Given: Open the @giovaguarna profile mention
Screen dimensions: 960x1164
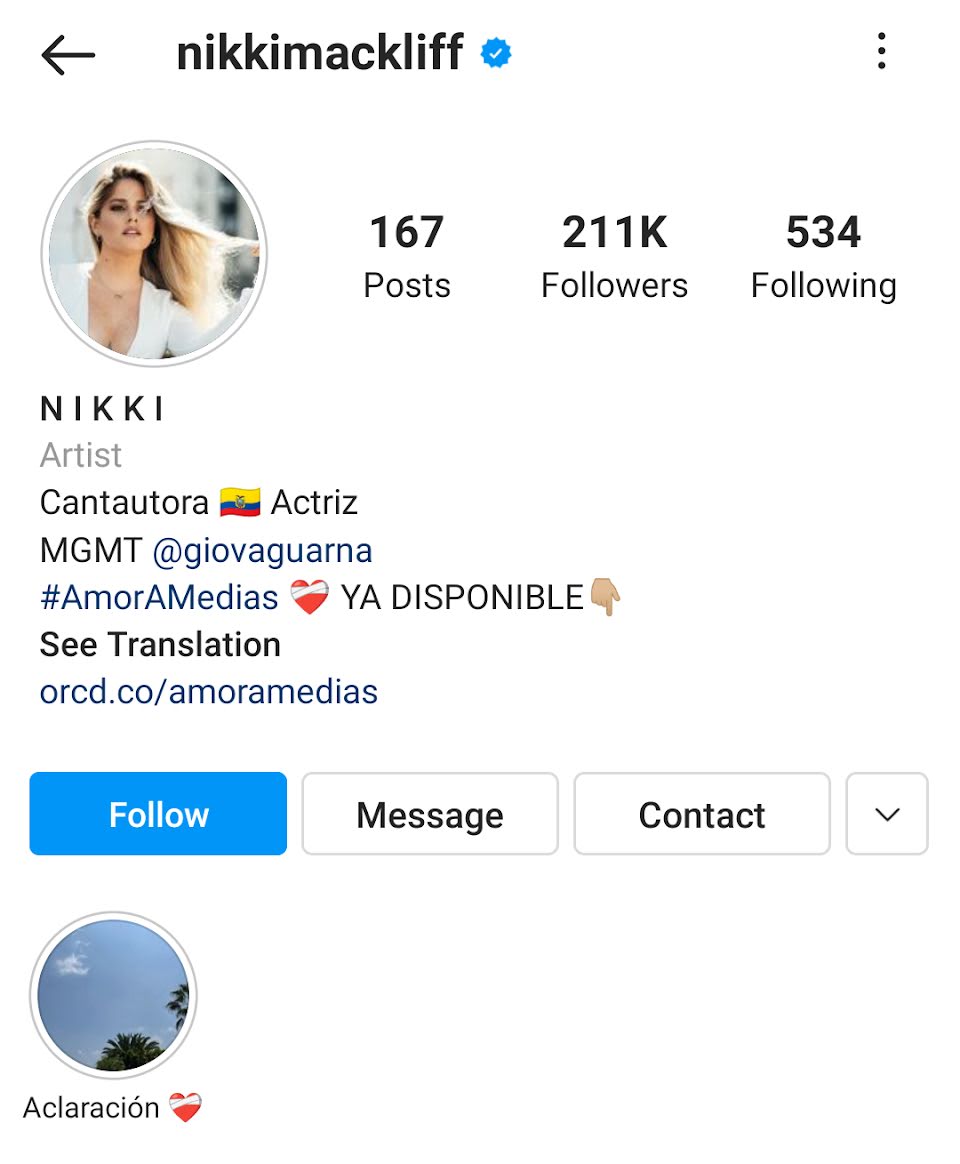Looking at the screenshot, I should (x=262, y=550).
